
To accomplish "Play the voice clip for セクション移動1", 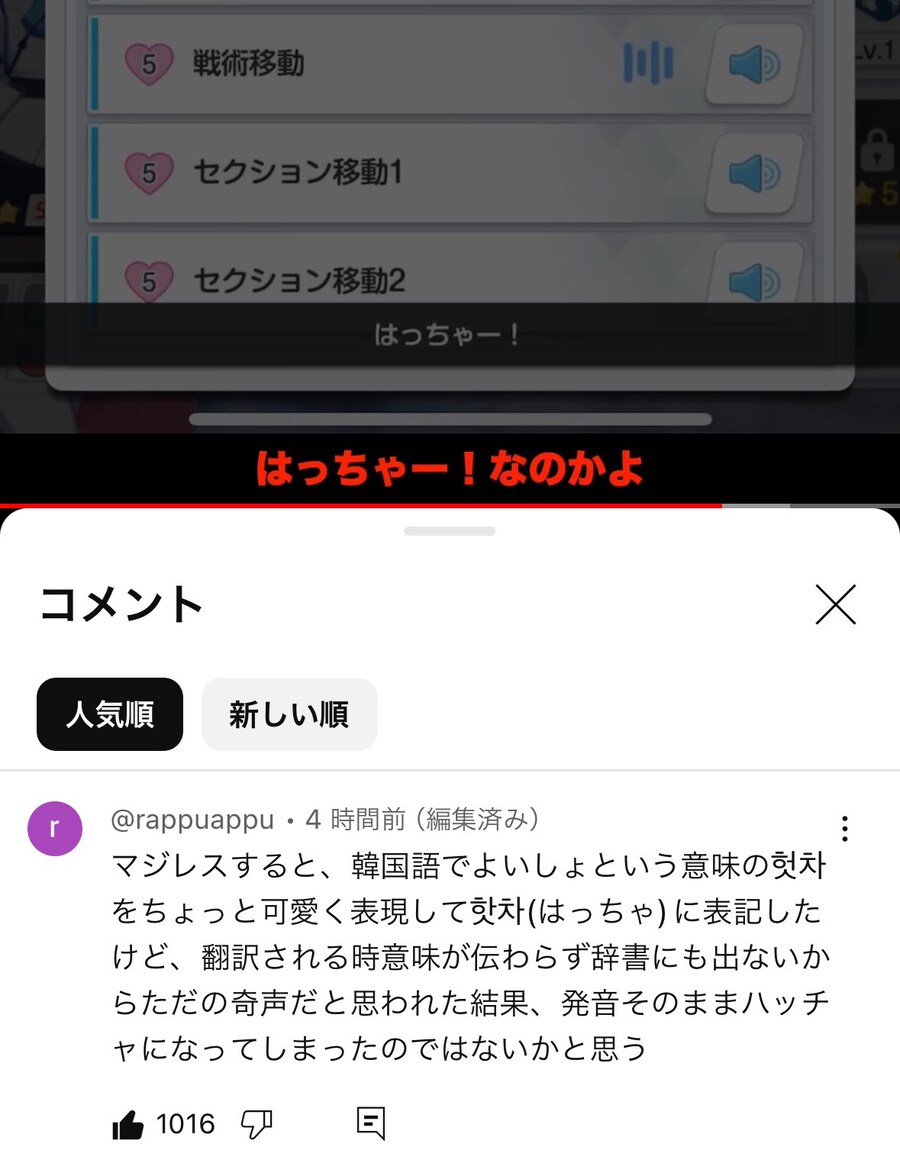I will coord(754,170).
